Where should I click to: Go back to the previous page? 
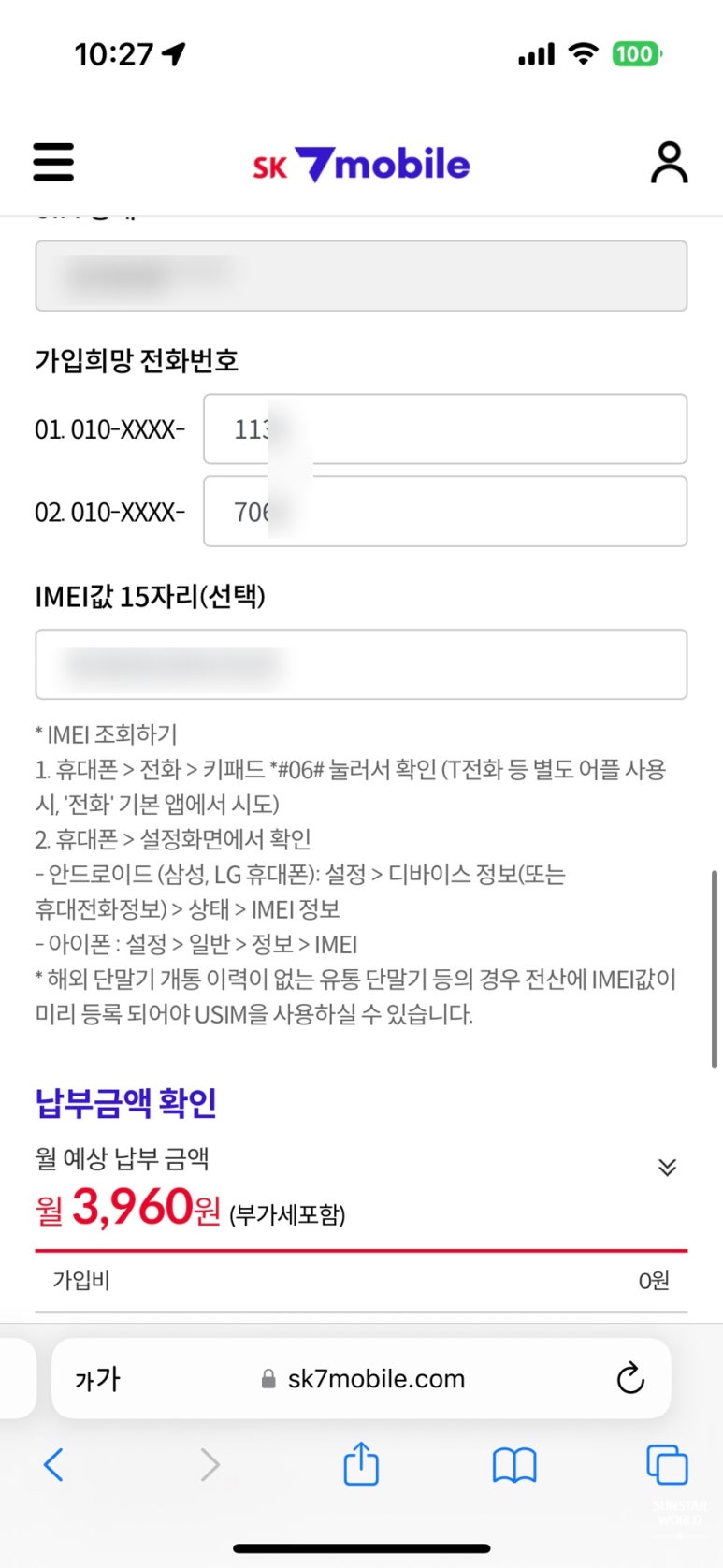click(54, 1465)
